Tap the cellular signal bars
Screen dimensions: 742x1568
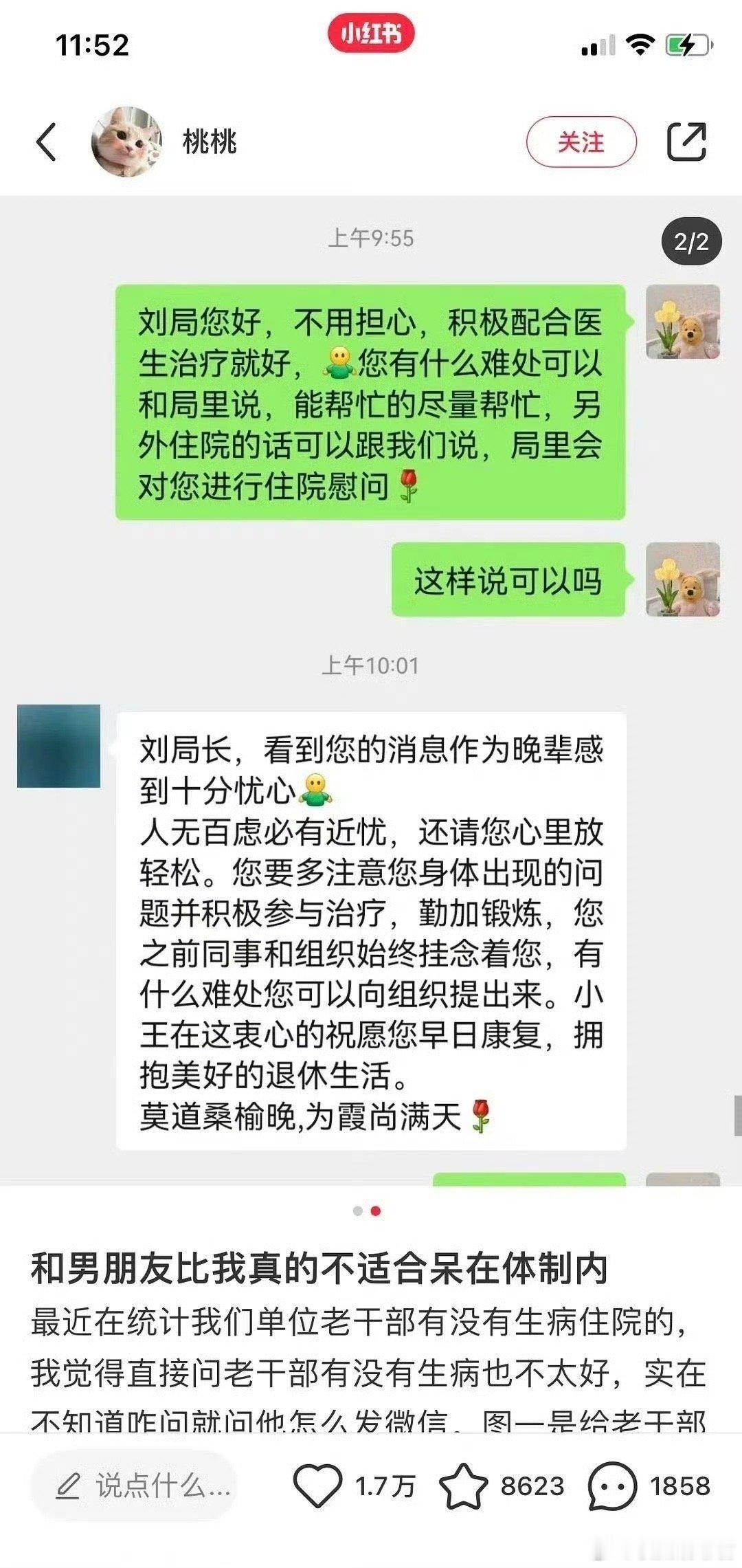coord(597,43)
